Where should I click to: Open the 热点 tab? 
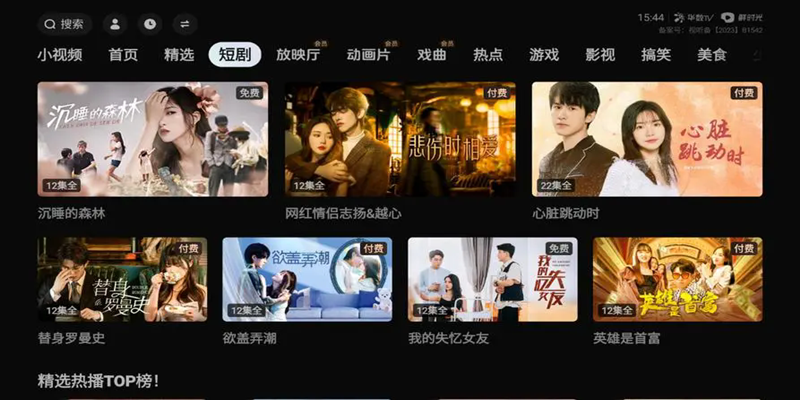488,55
